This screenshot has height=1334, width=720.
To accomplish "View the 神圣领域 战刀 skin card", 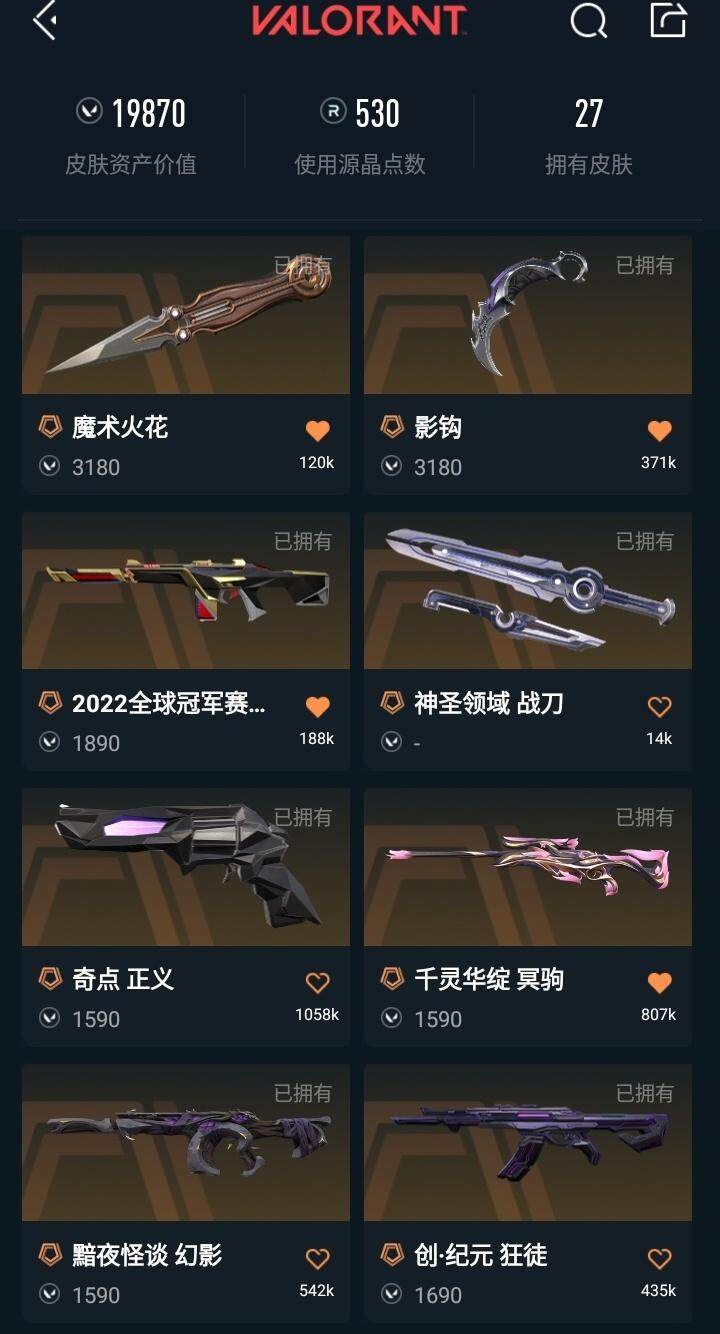I will point(528,591).
